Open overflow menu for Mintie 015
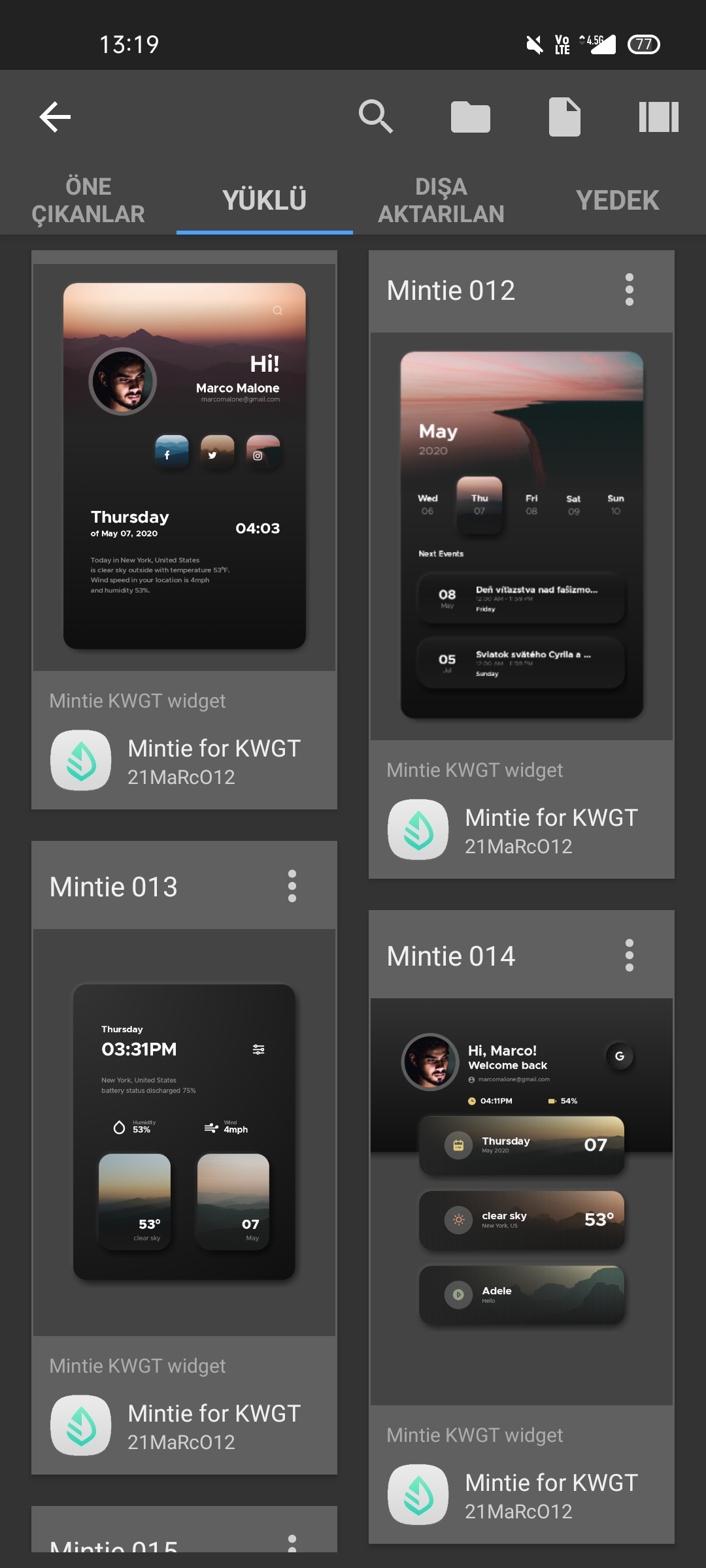 pos(292,1543)
